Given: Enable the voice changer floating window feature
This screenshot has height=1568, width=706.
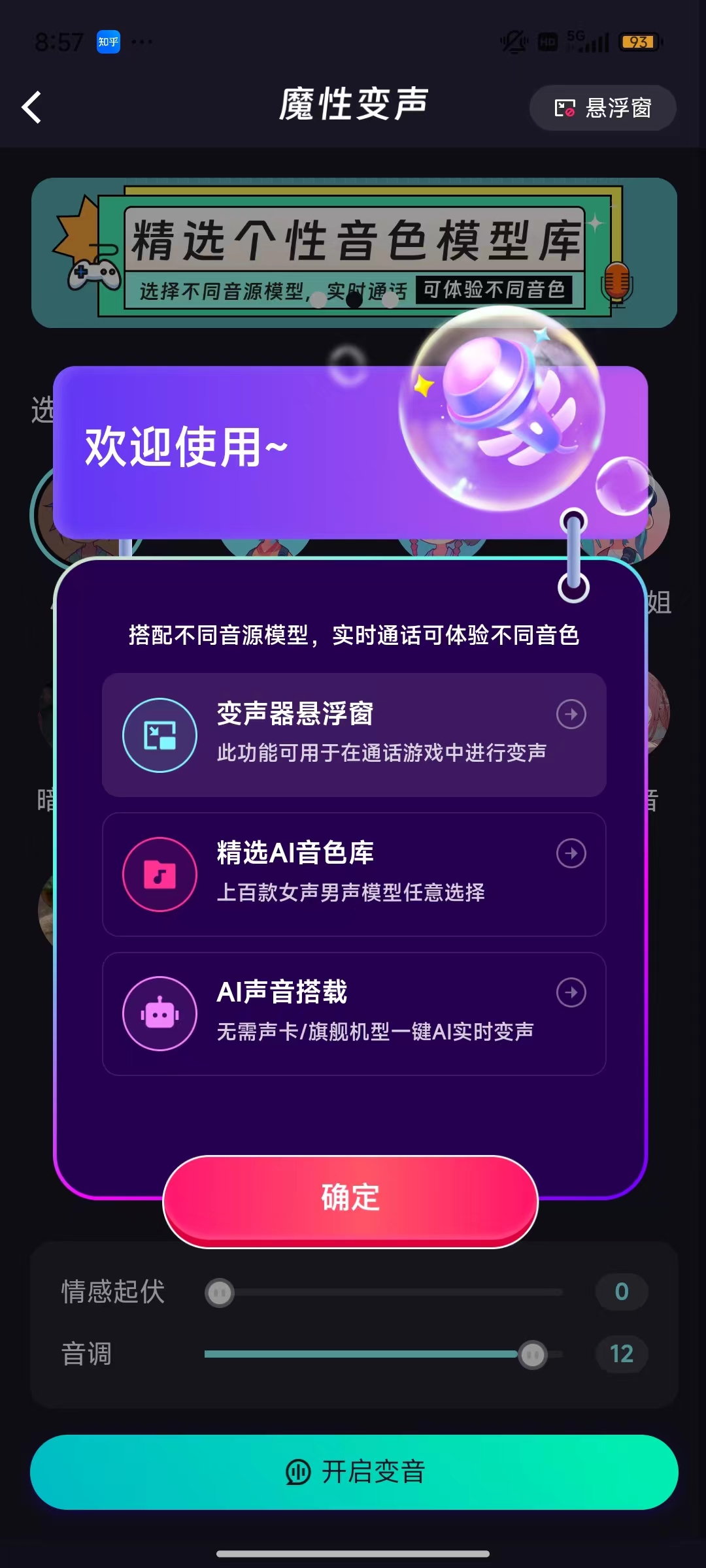Looking at the screenshot, I should point(353,734).
